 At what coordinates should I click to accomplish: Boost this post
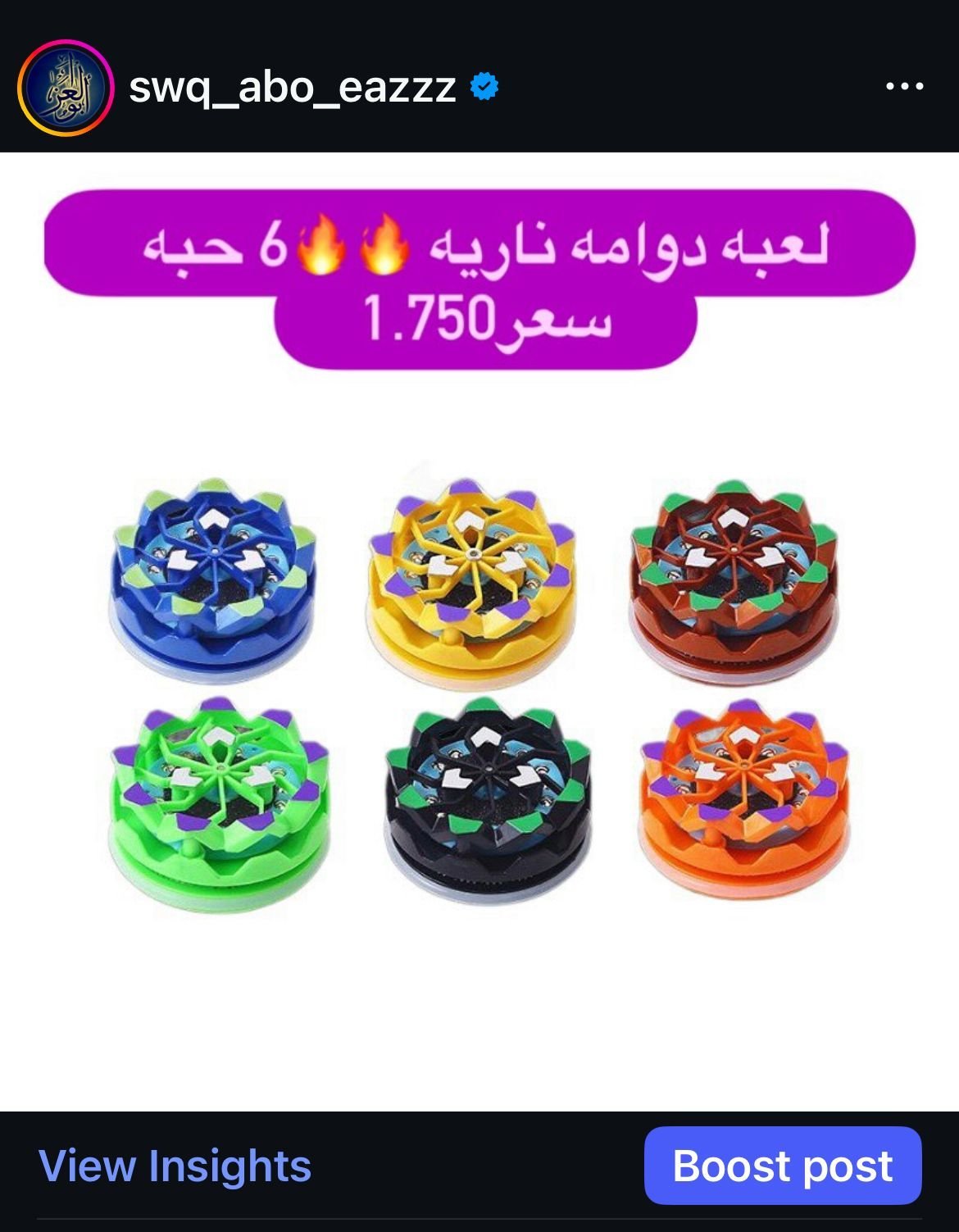[782, 1166]
